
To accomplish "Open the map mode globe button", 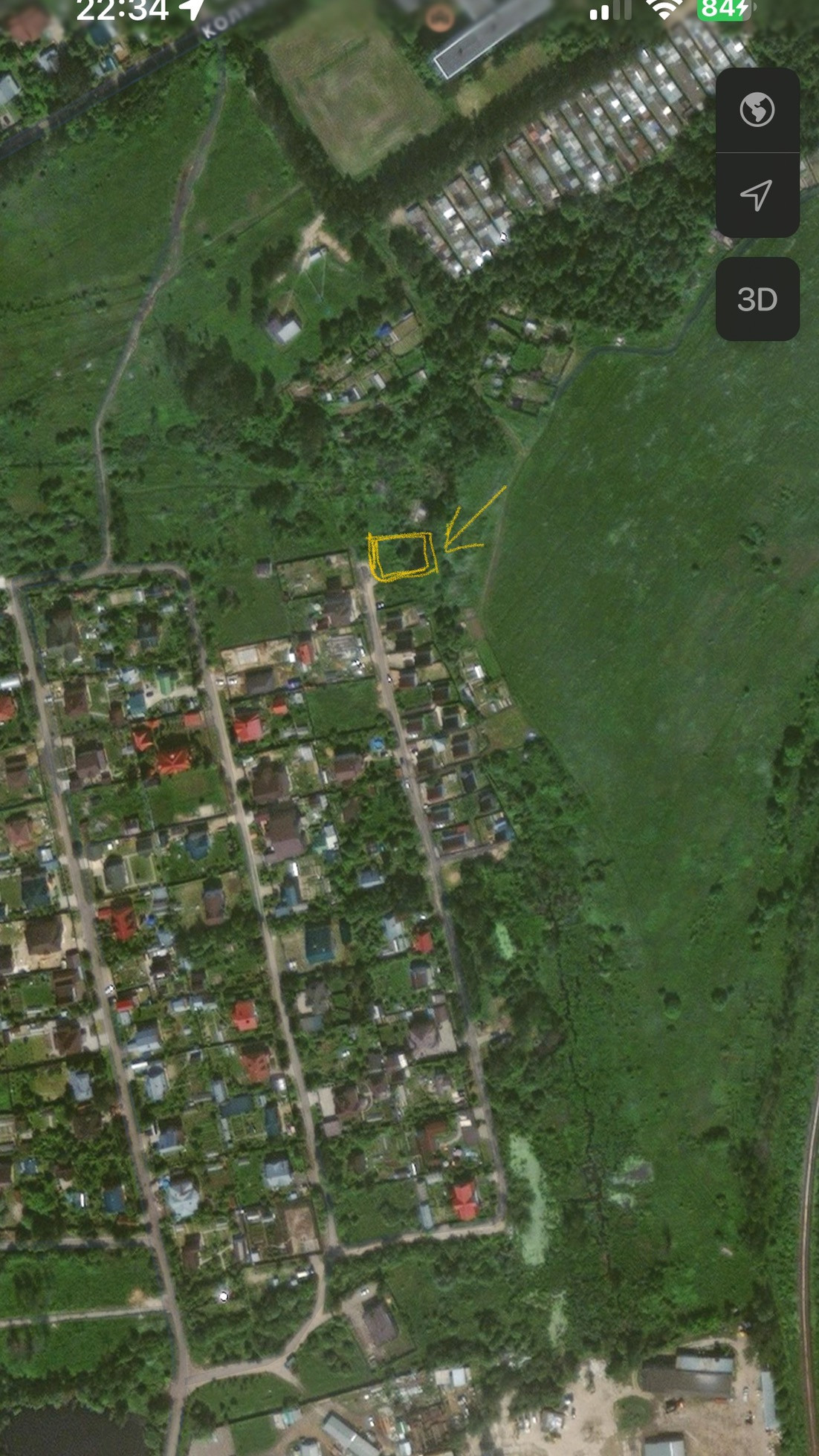I will coord(757,110).
